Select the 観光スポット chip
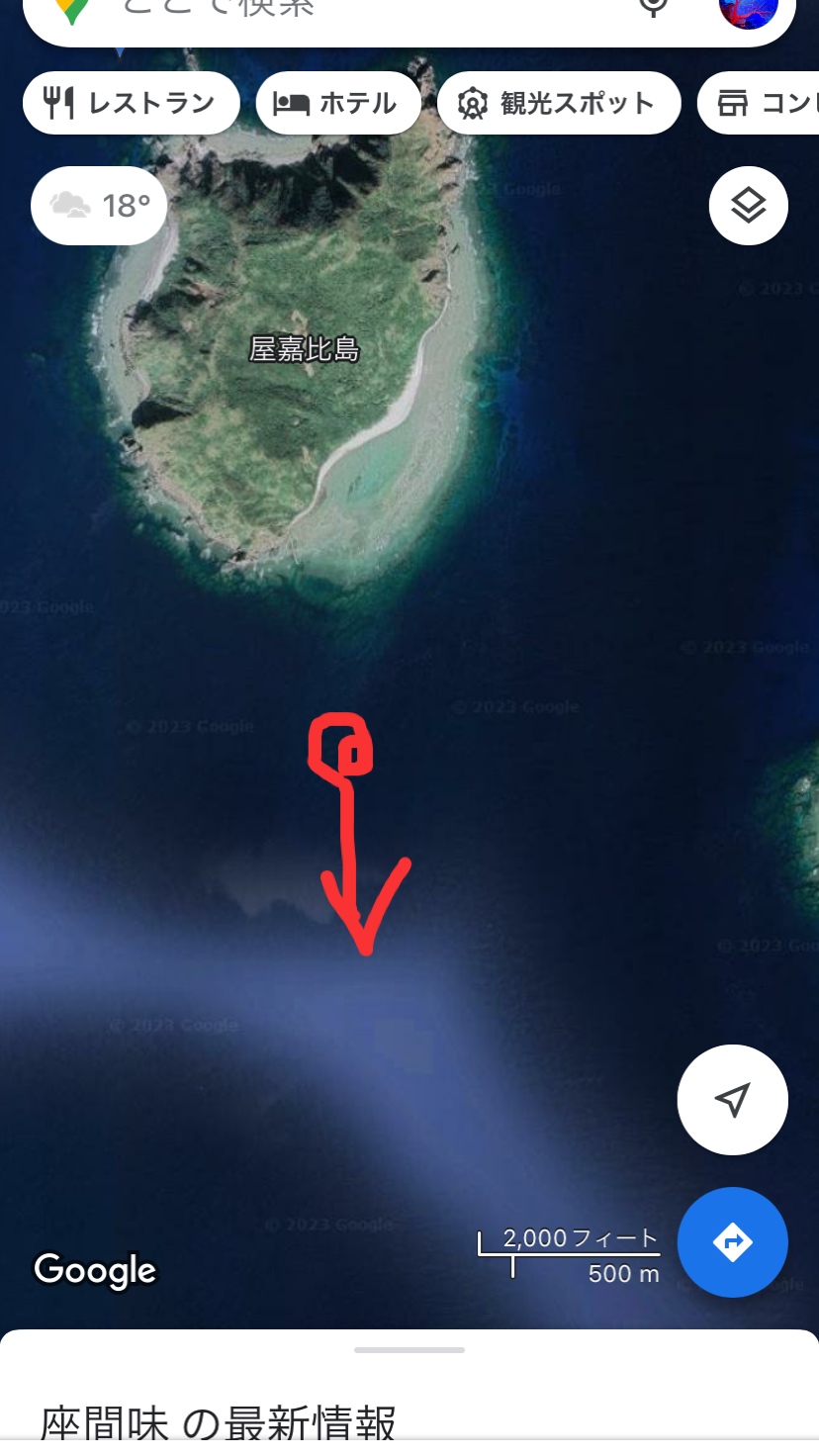Image resolution: width=819 pixels, height=1456 pixels. pos(559,103)
